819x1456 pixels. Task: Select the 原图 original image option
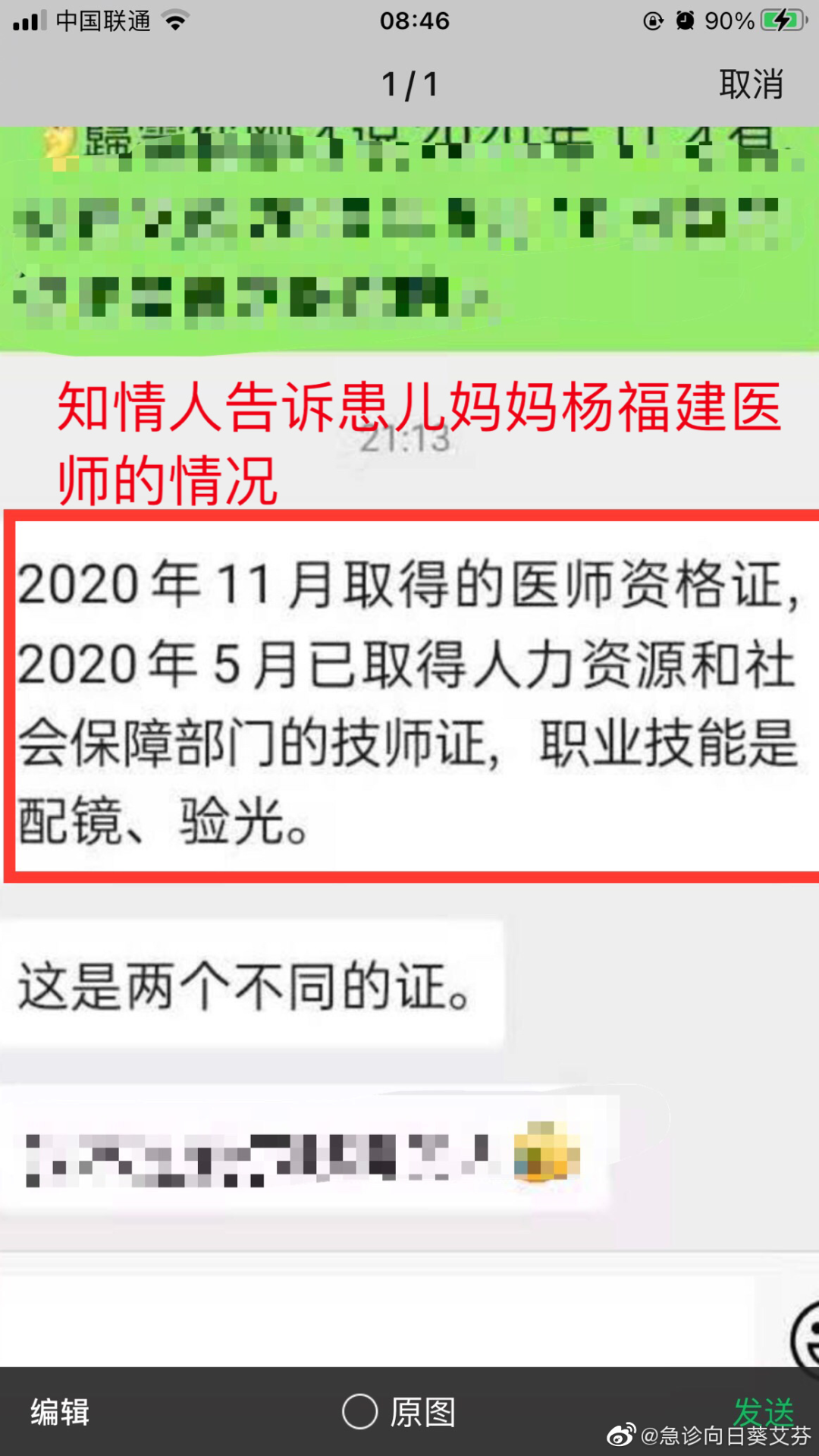point(398,1412)
